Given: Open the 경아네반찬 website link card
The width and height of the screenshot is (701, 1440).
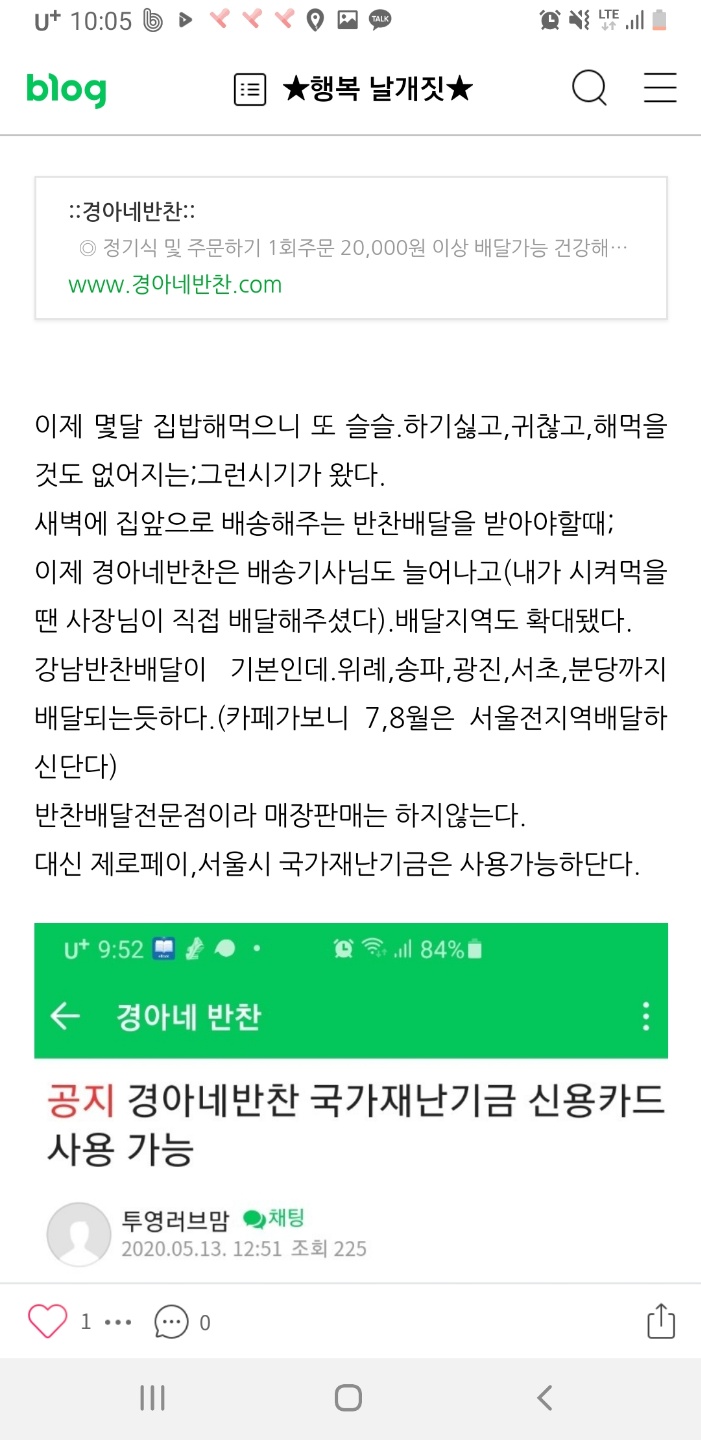Looking at the screenshot, I should [x=351, y=248].
